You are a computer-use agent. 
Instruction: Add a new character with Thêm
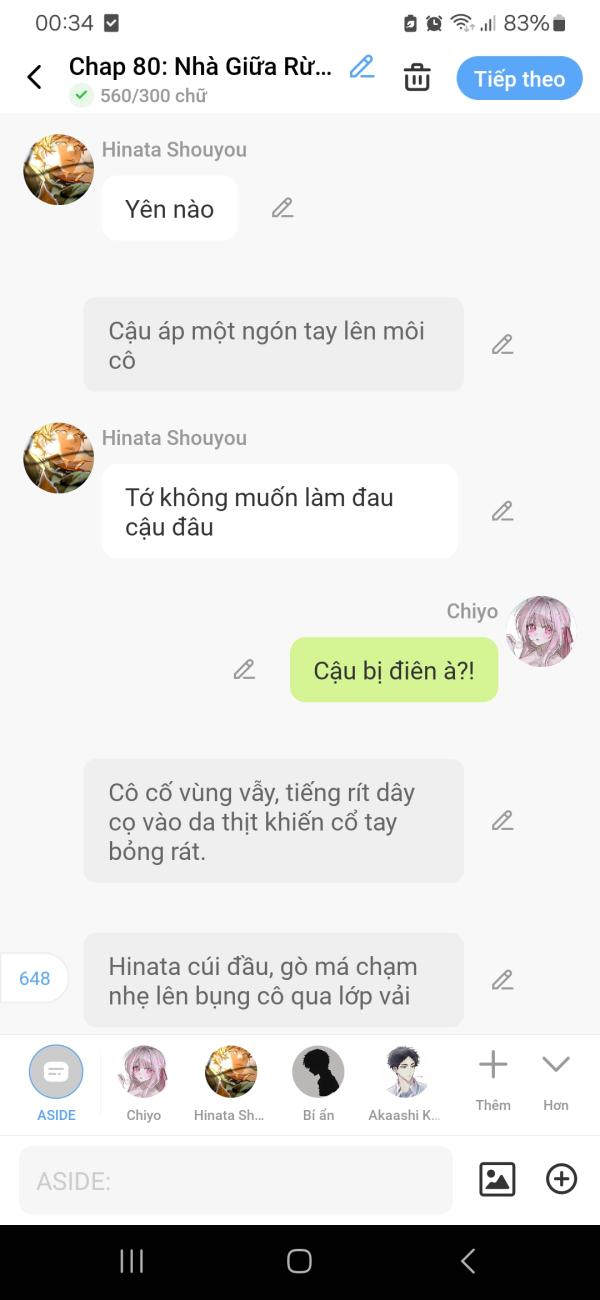493,1080
